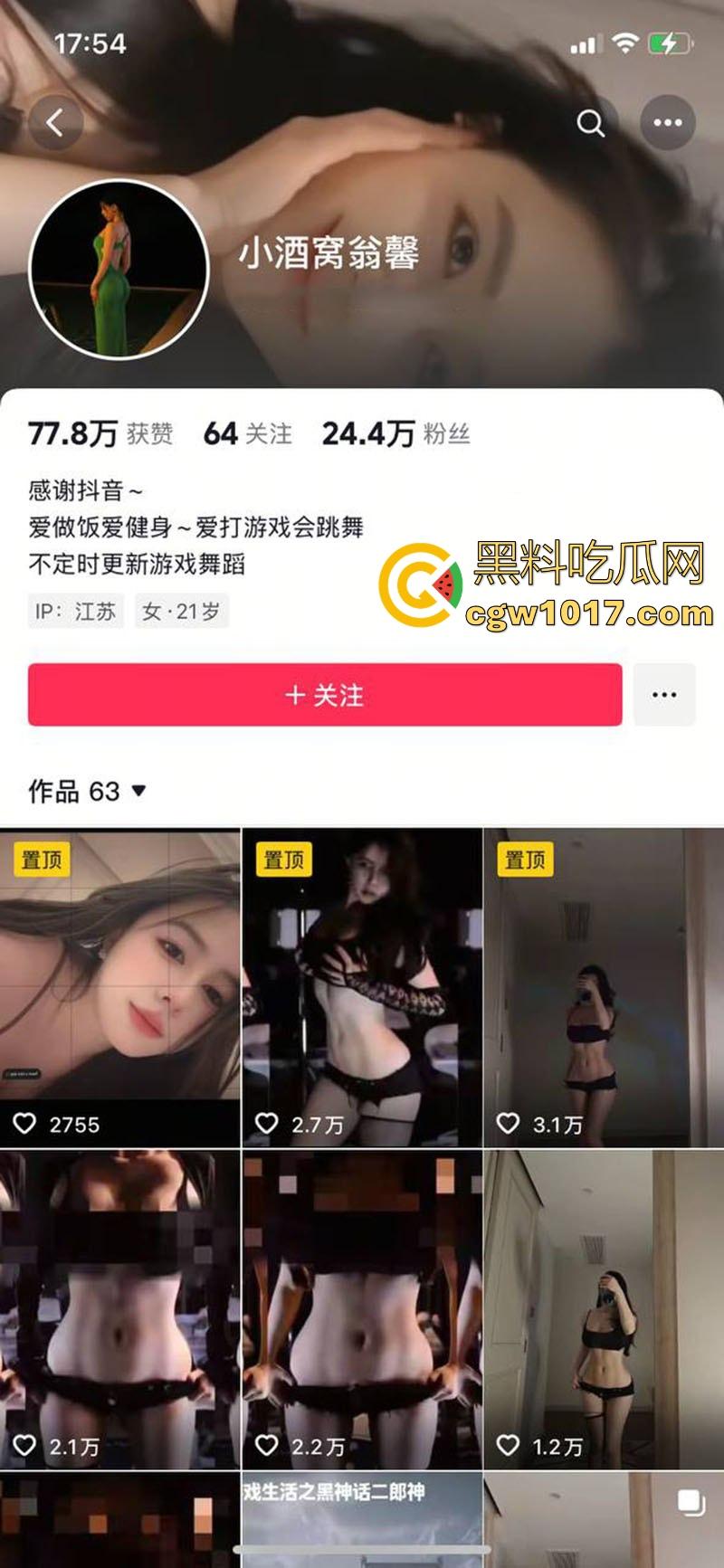This screenshot has height=1568, width=724.
Task: Tap the 女·21岁 info tag
Action: click(180, 612)
